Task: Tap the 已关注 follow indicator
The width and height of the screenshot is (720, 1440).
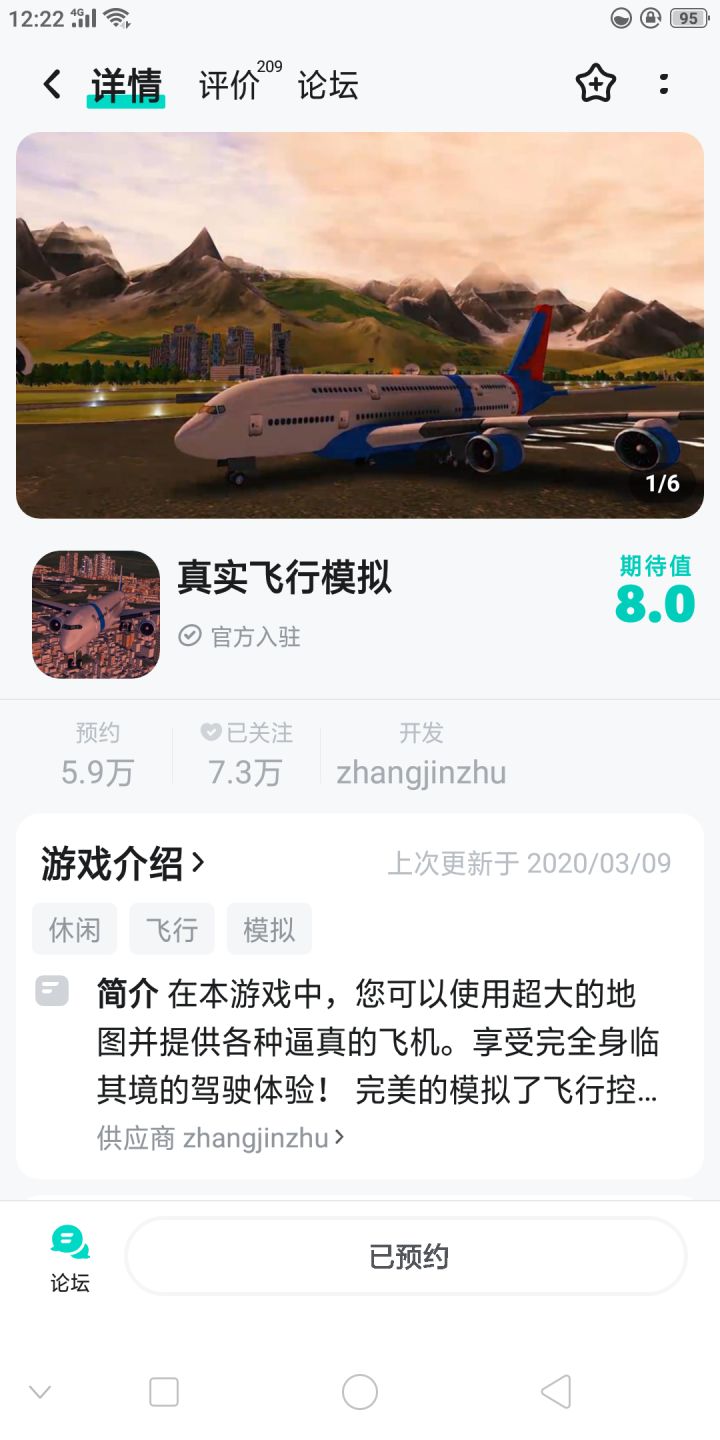Action: [x=246, y=754]
